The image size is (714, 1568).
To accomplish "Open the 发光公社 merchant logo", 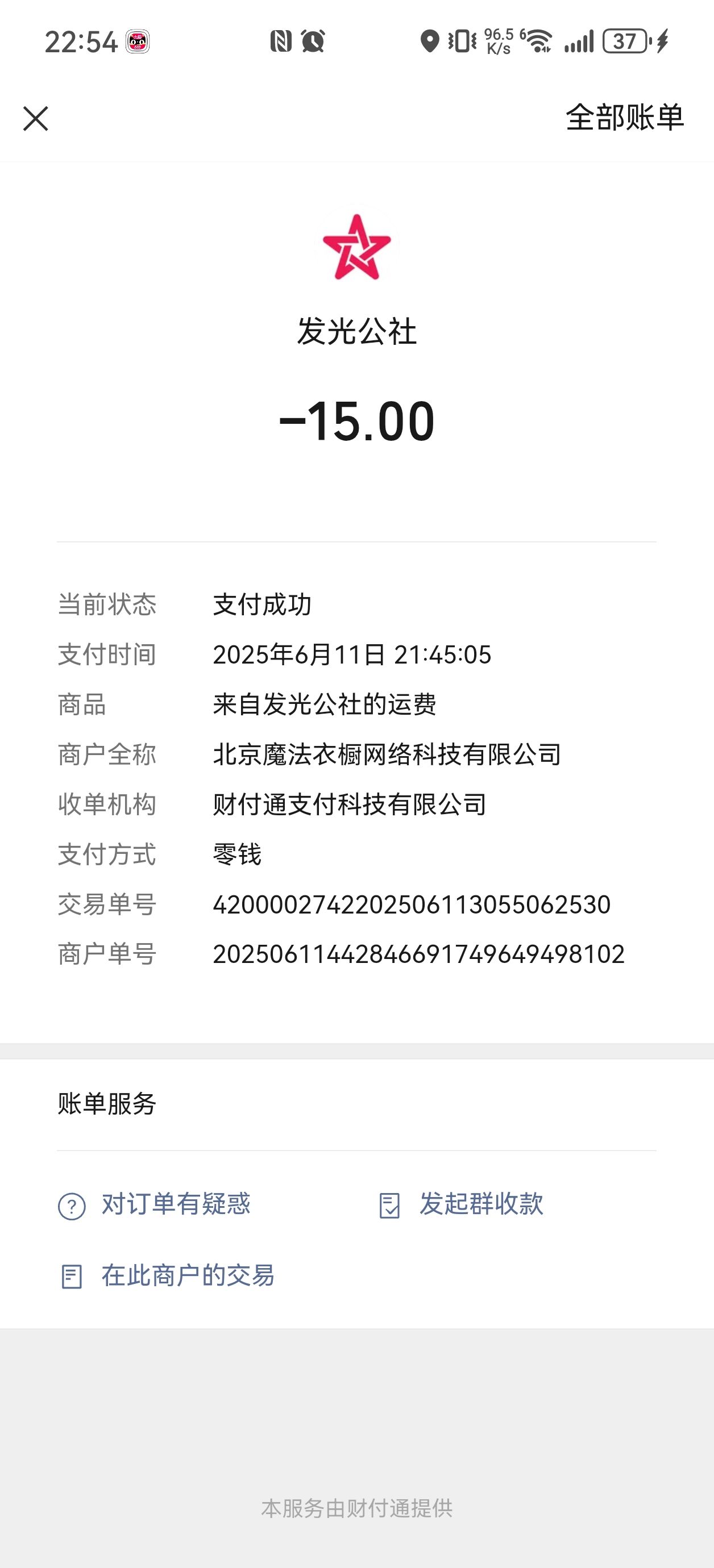I will tap(356, 247).
